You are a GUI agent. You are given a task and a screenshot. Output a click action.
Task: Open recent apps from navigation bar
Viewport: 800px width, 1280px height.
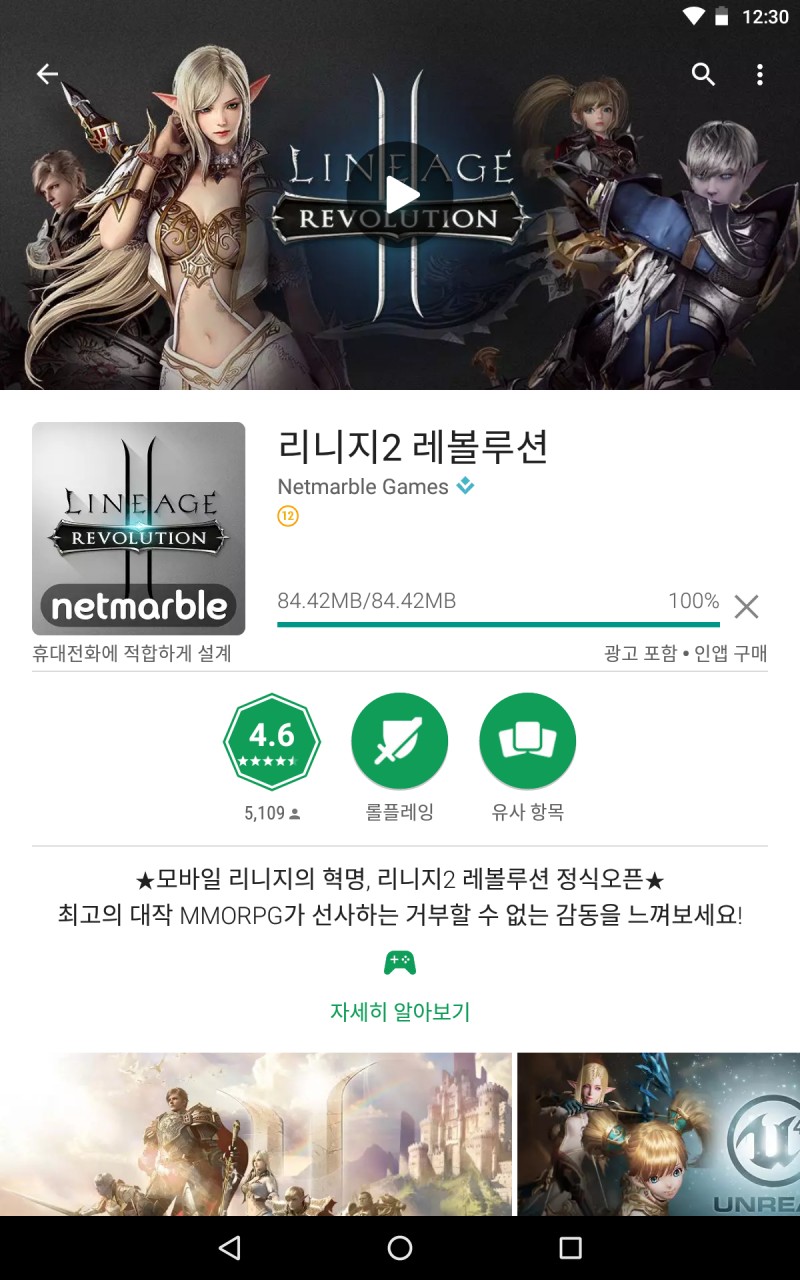pos(570,1247)
